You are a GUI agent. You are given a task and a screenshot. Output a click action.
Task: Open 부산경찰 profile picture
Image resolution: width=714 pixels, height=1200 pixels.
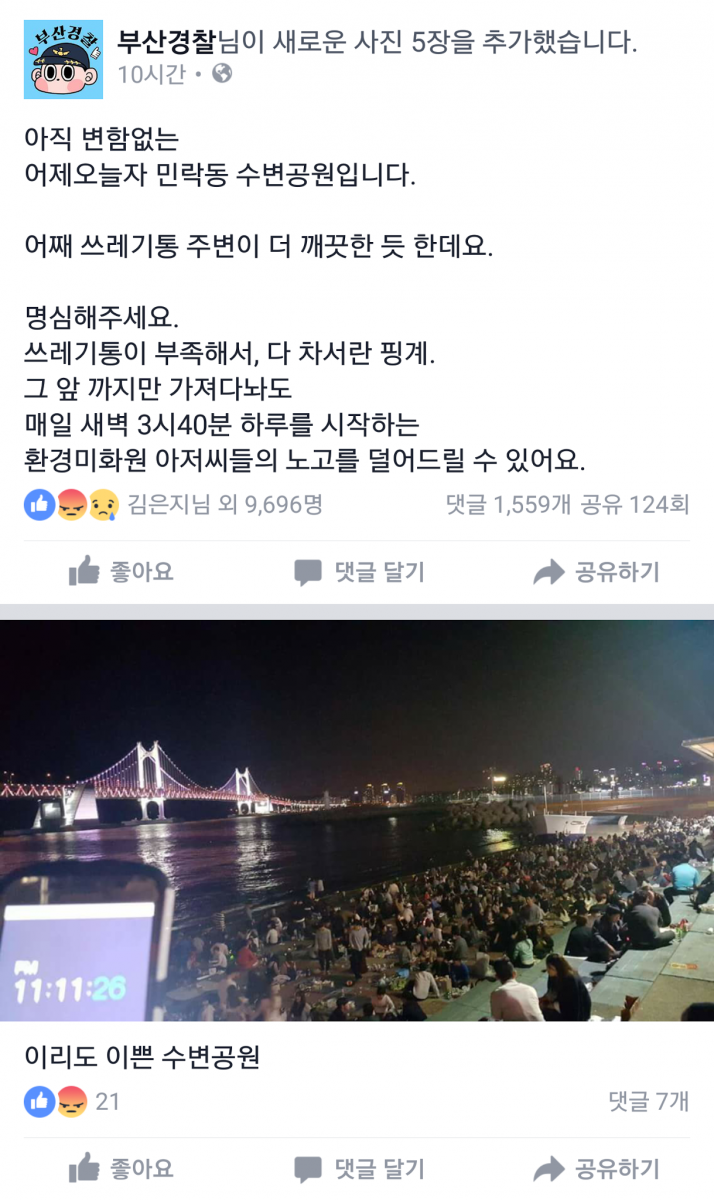pyautogui.click(x=63, y=60)
